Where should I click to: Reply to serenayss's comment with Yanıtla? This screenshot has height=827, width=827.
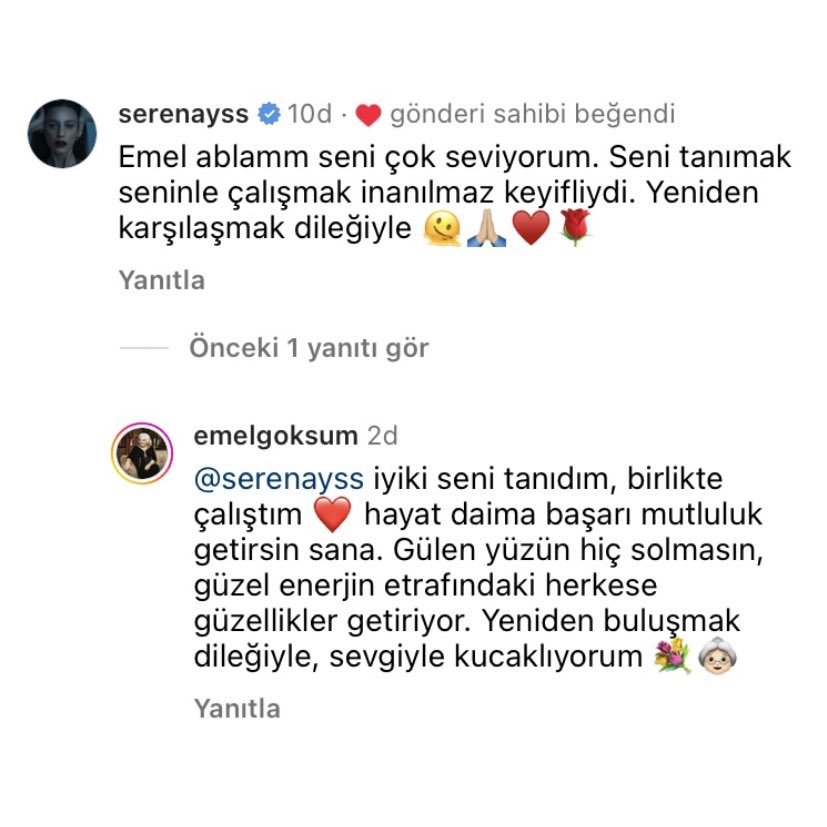(x=161, y=280)
